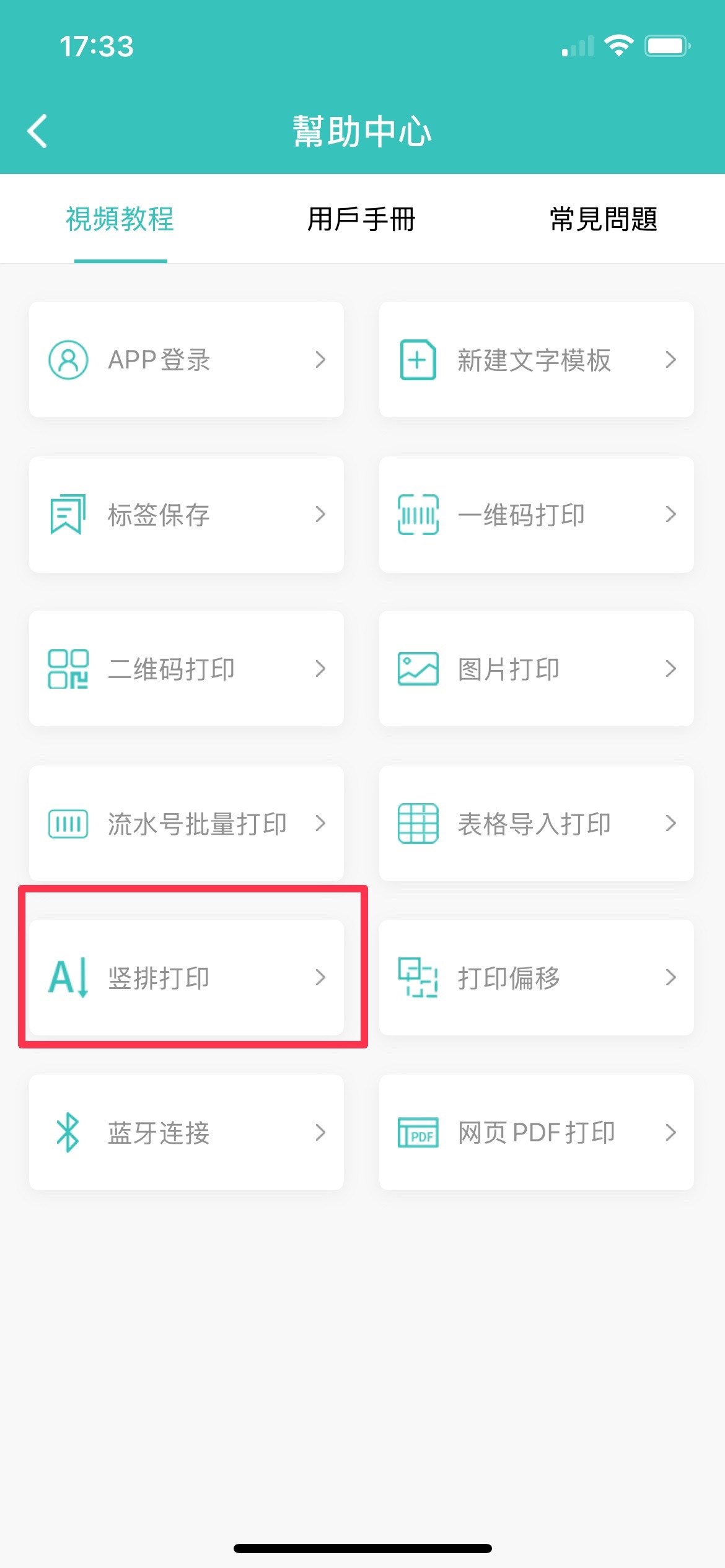Open the 图片打印 tutorial
Image resolution: width=725 pixels, height=1568 pixels.
pos(536,669)
